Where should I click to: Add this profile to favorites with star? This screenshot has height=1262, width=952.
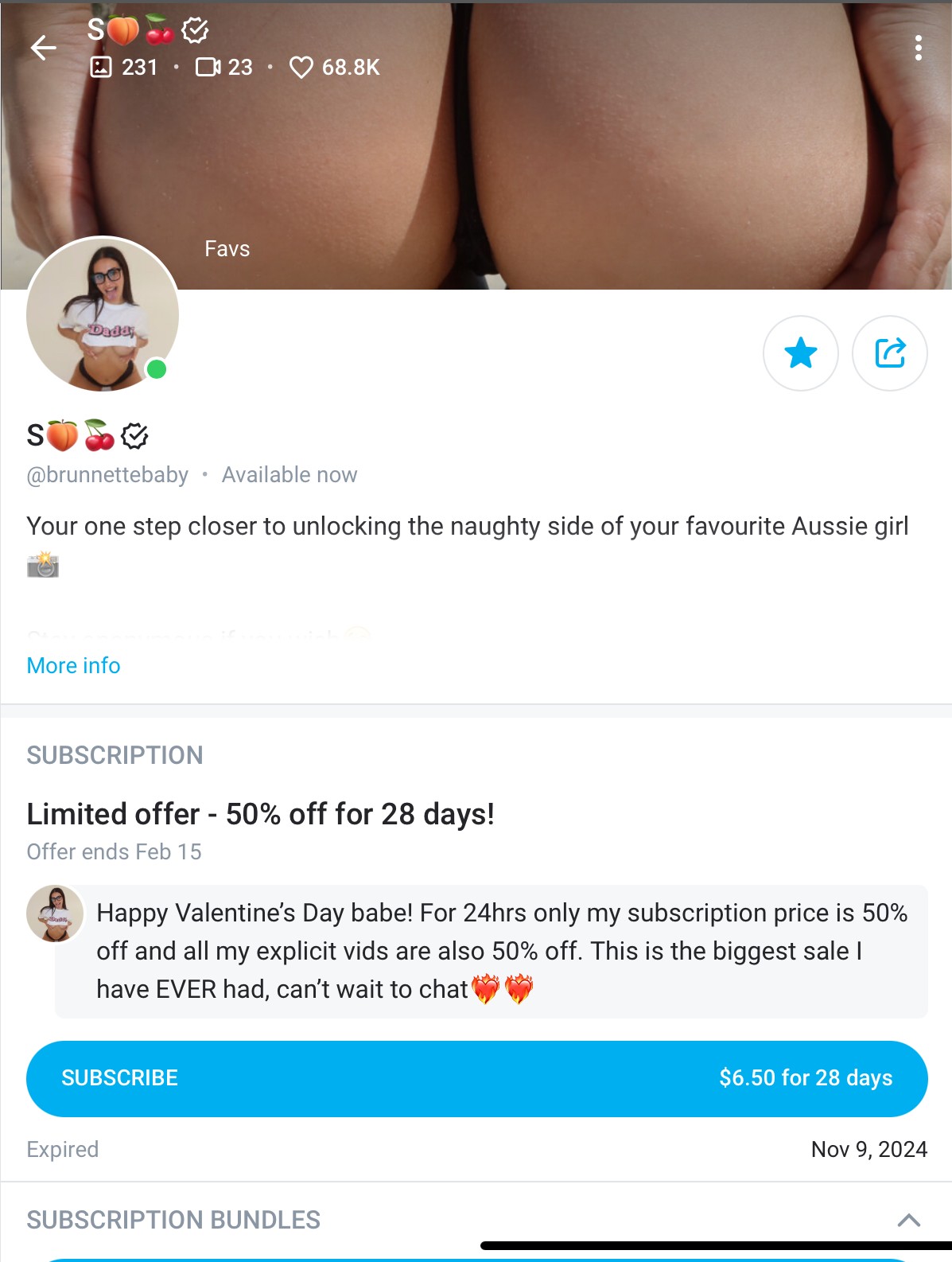tap(800, 353)
